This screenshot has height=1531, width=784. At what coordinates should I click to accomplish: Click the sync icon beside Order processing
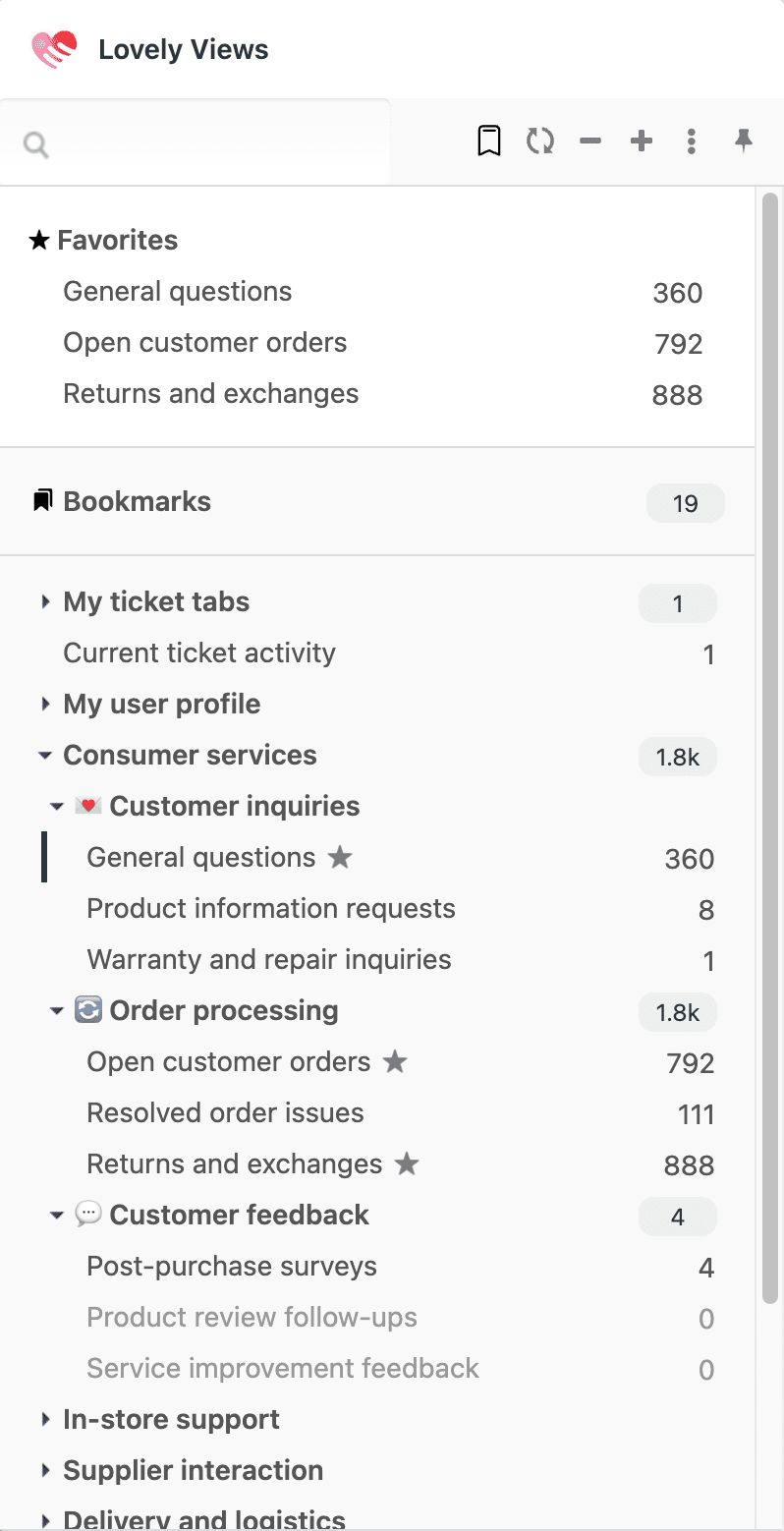(87, 1009)
